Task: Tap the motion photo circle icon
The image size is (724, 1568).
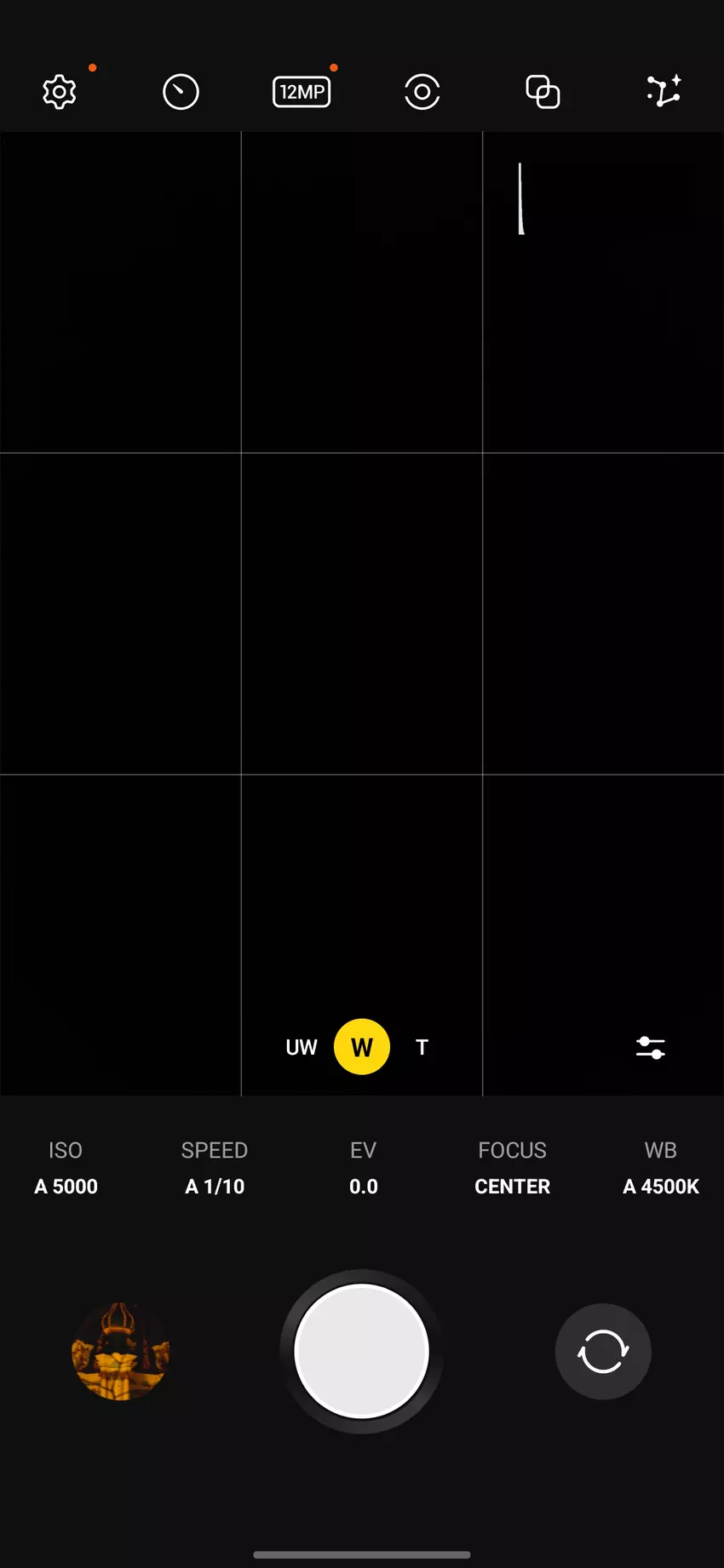Action: coord(422,91)
